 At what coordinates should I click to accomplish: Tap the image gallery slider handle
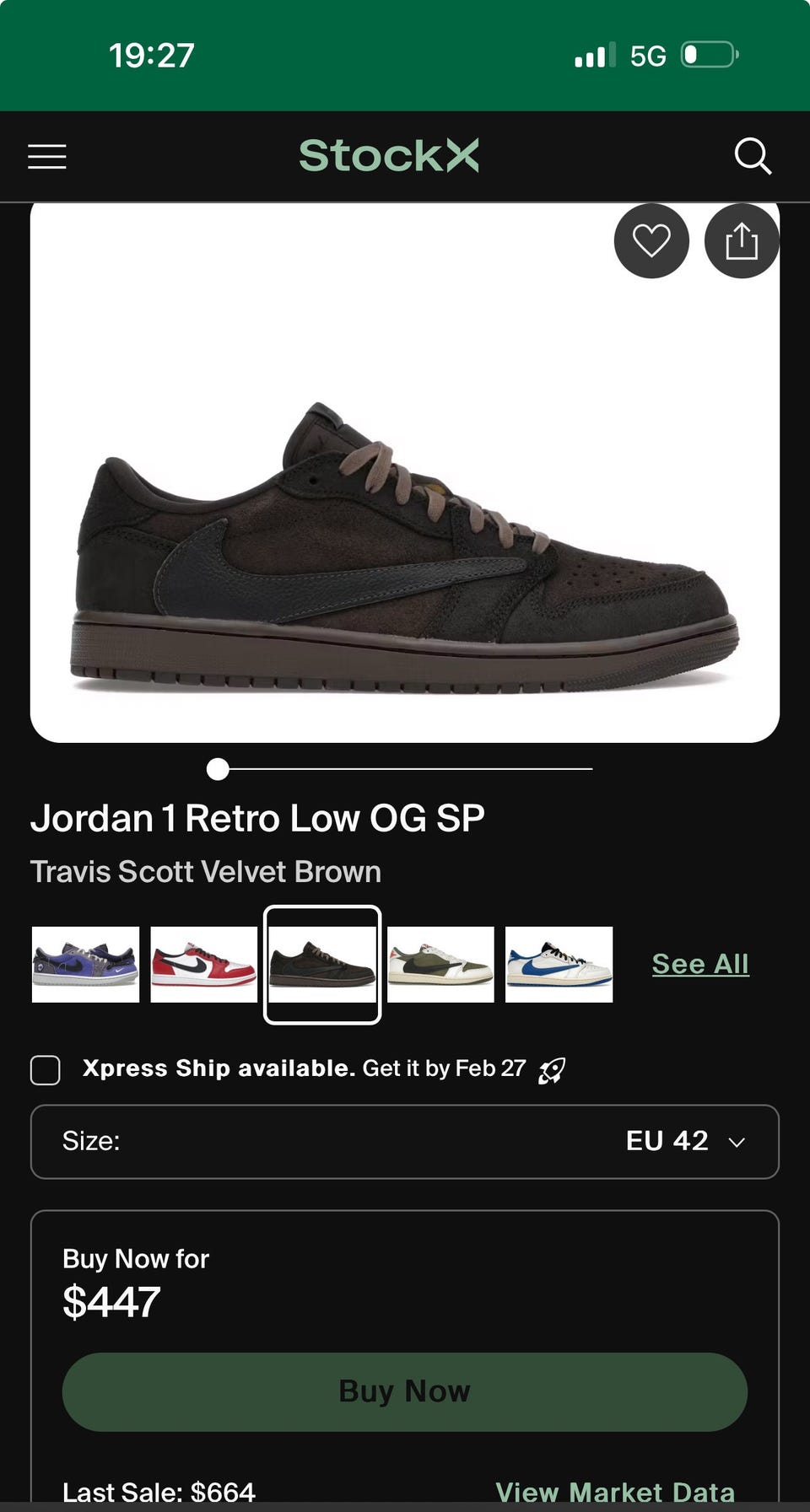pyautogui.click(x=218, y=769)
